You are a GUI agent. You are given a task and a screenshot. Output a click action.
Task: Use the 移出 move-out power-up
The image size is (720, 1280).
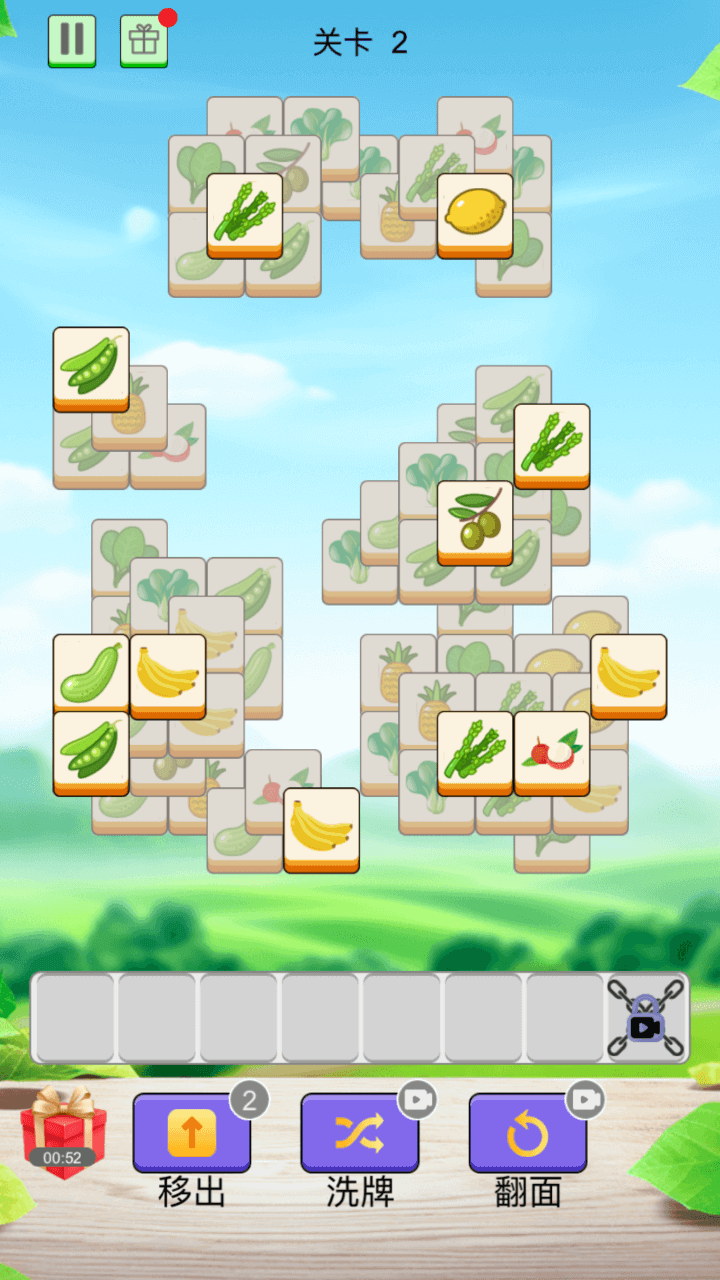(191, 1132)
